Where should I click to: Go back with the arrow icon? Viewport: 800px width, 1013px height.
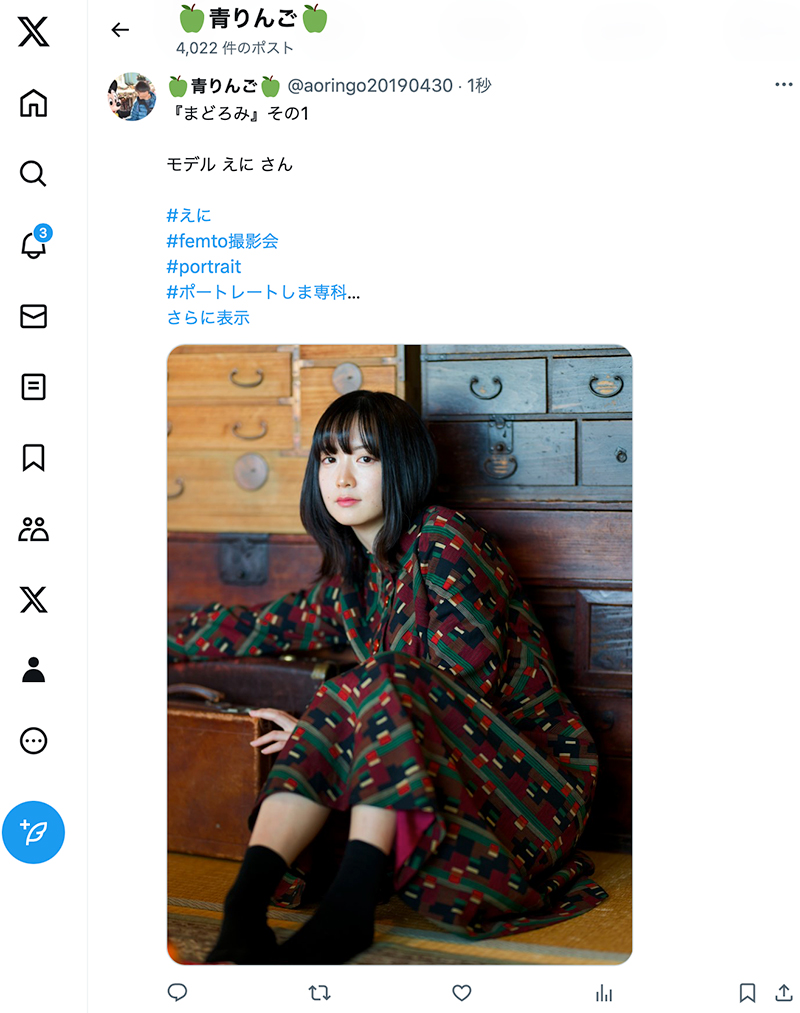[120, 30]
